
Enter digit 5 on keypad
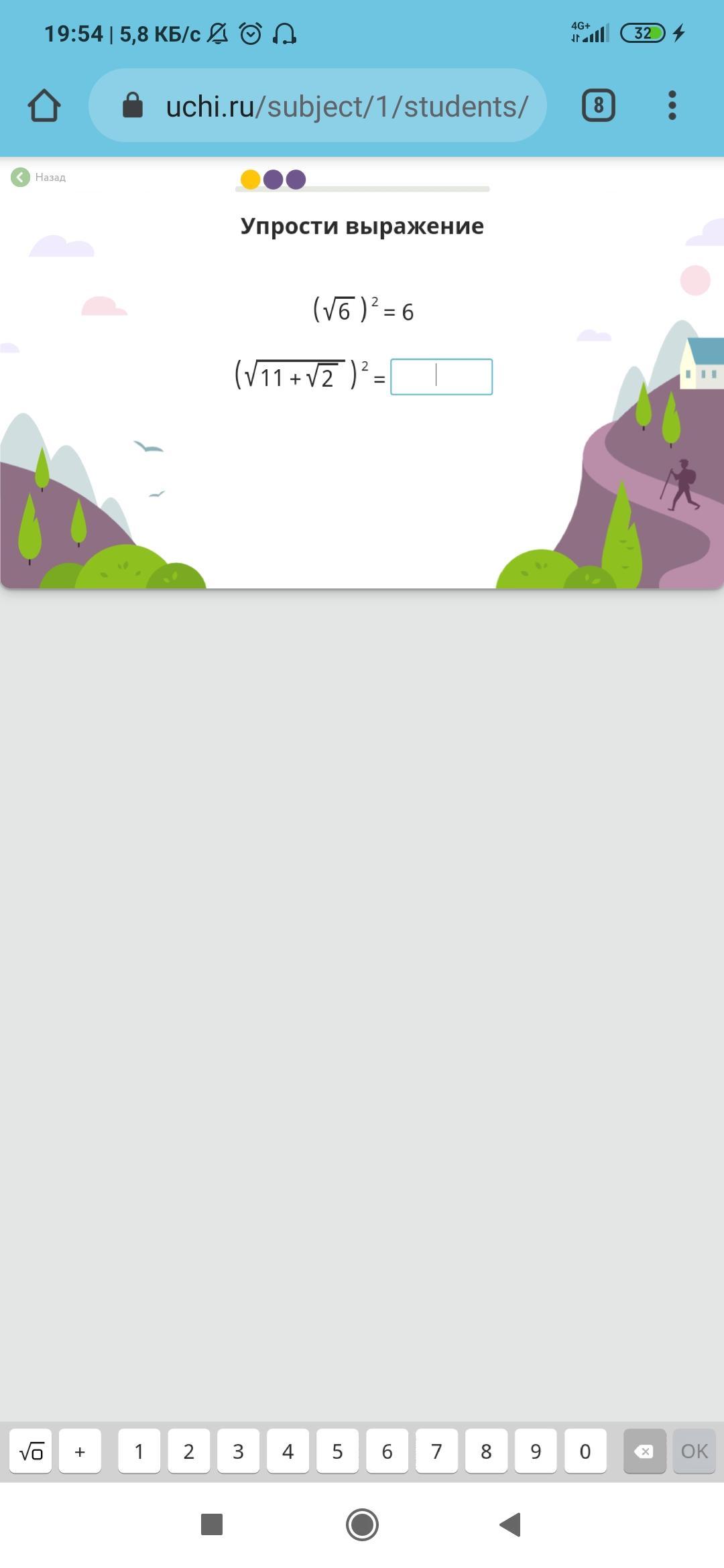click(337, 1451)
